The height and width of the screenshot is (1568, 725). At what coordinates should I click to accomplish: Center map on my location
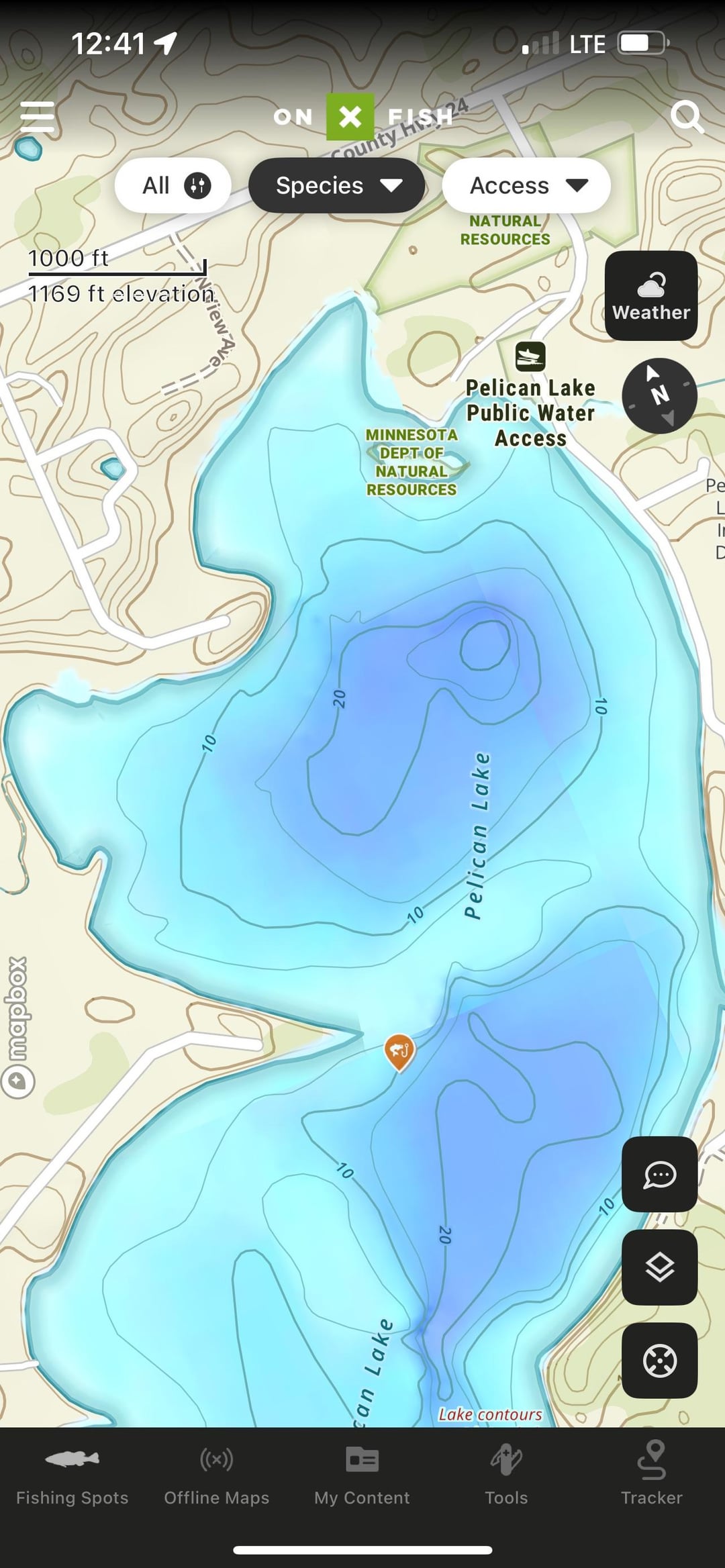point(659,1360)
